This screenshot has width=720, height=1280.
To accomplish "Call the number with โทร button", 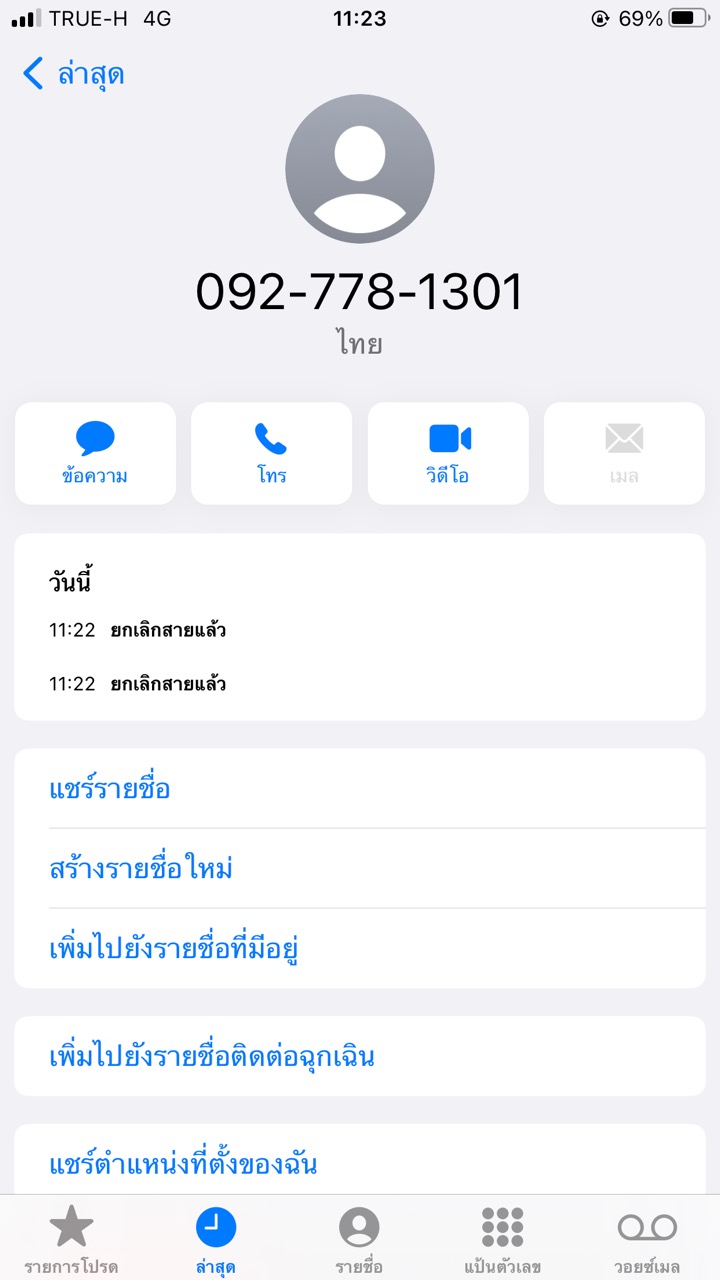I will 271,453.
